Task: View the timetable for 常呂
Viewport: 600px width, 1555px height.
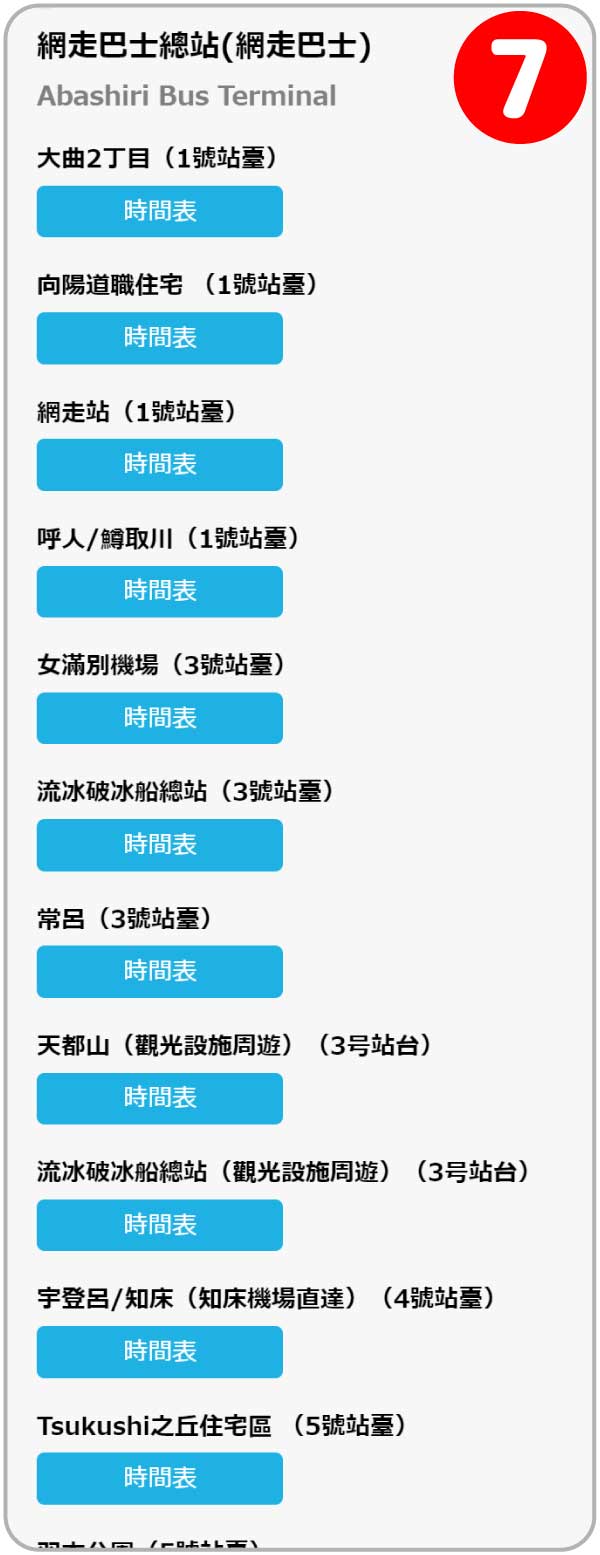Action: (160, 971)
